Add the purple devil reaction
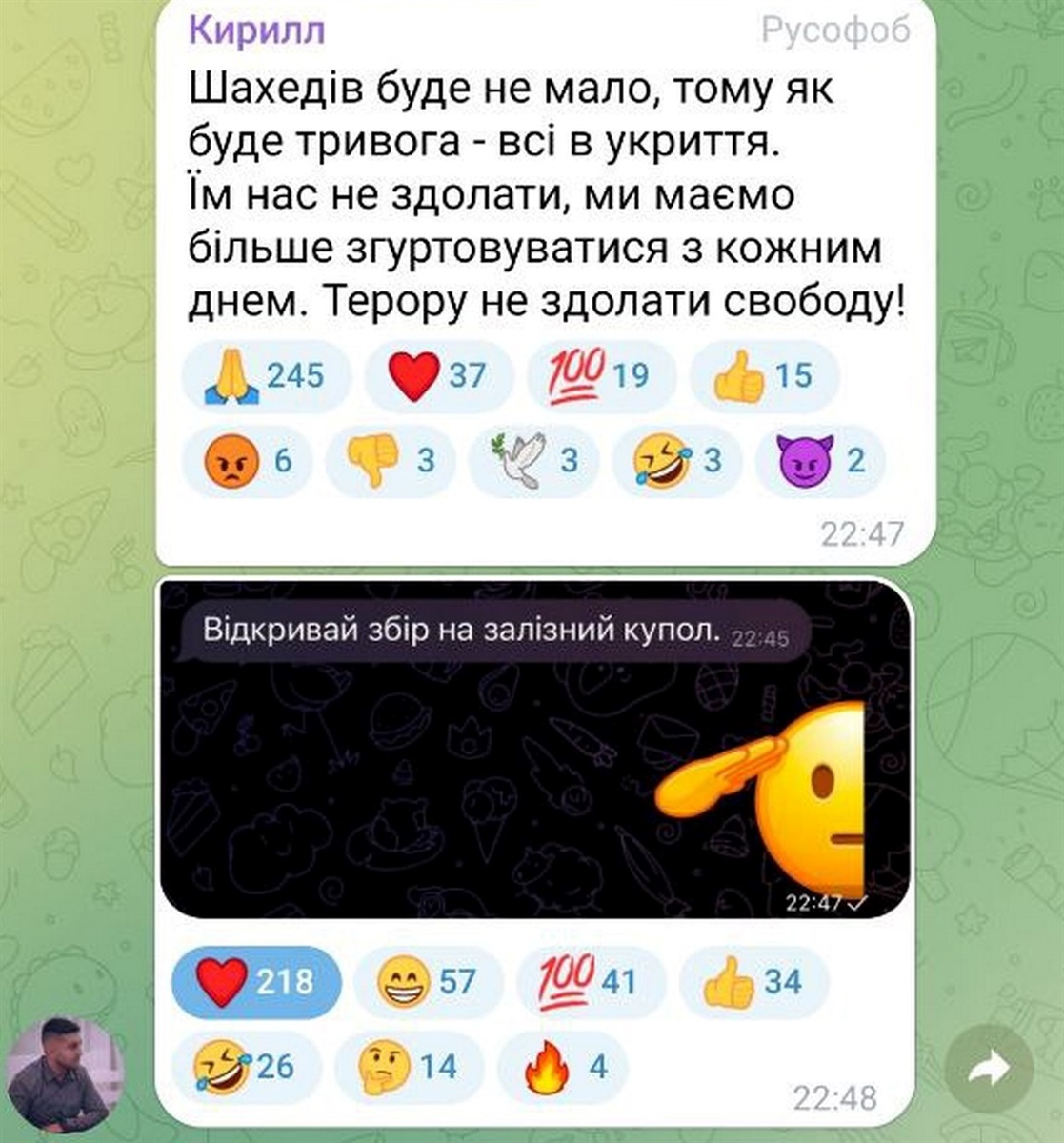Viewport: 1064px width, 1143px height. coord(819,463)
